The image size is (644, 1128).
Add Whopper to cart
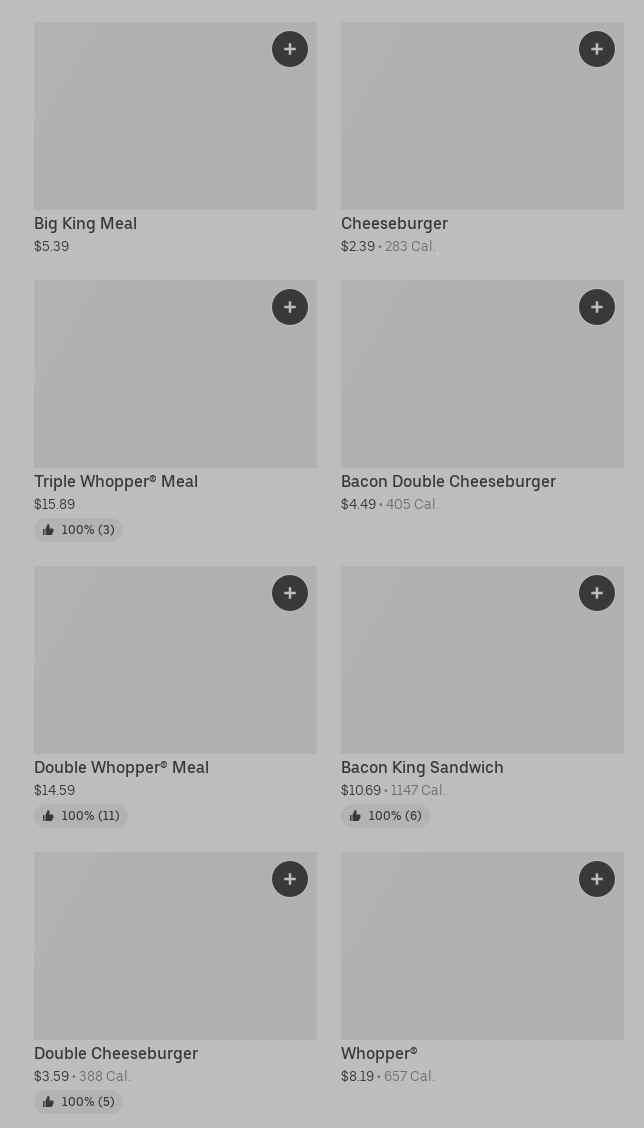[597, 879]
